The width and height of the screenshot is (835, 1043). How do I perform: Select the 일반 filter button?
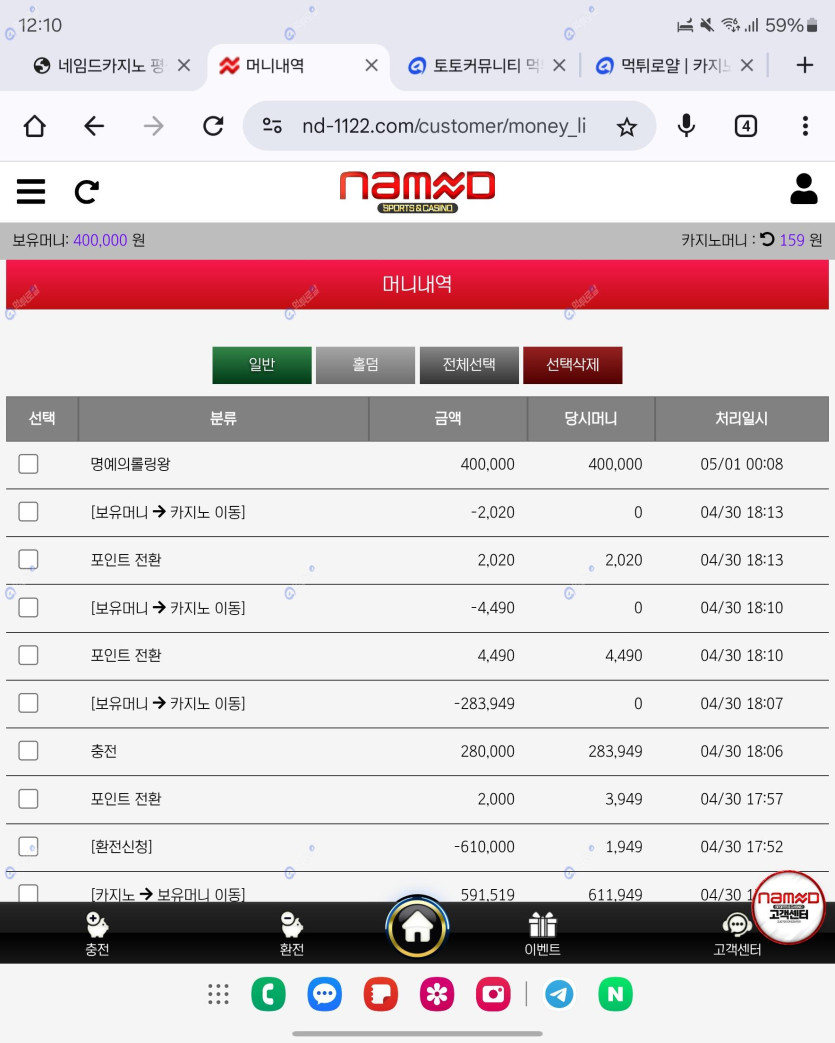click(262, 365)
